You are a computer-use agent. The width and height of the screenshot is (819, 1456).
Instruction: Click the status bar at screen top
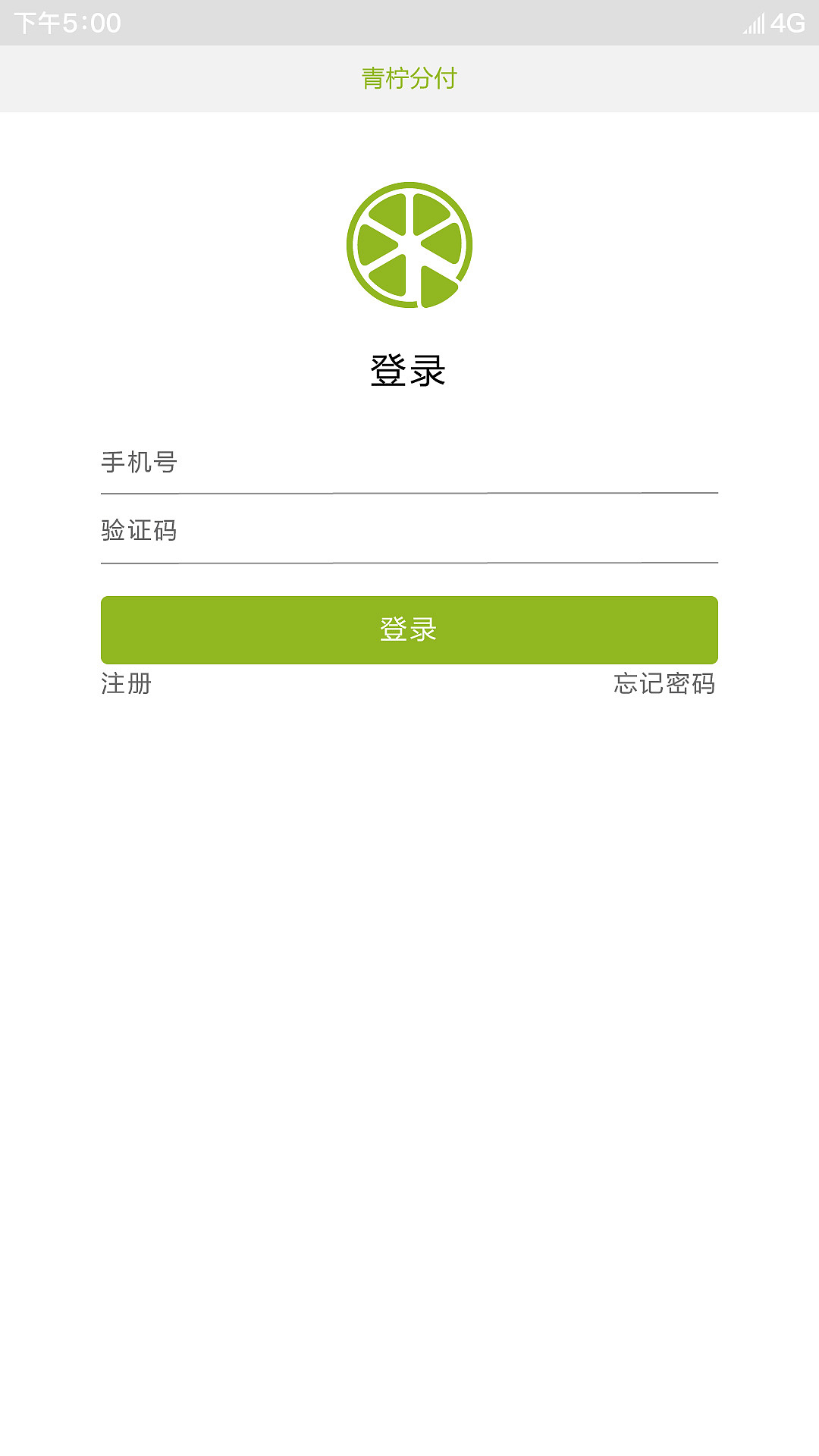click(x=409, y=23)
